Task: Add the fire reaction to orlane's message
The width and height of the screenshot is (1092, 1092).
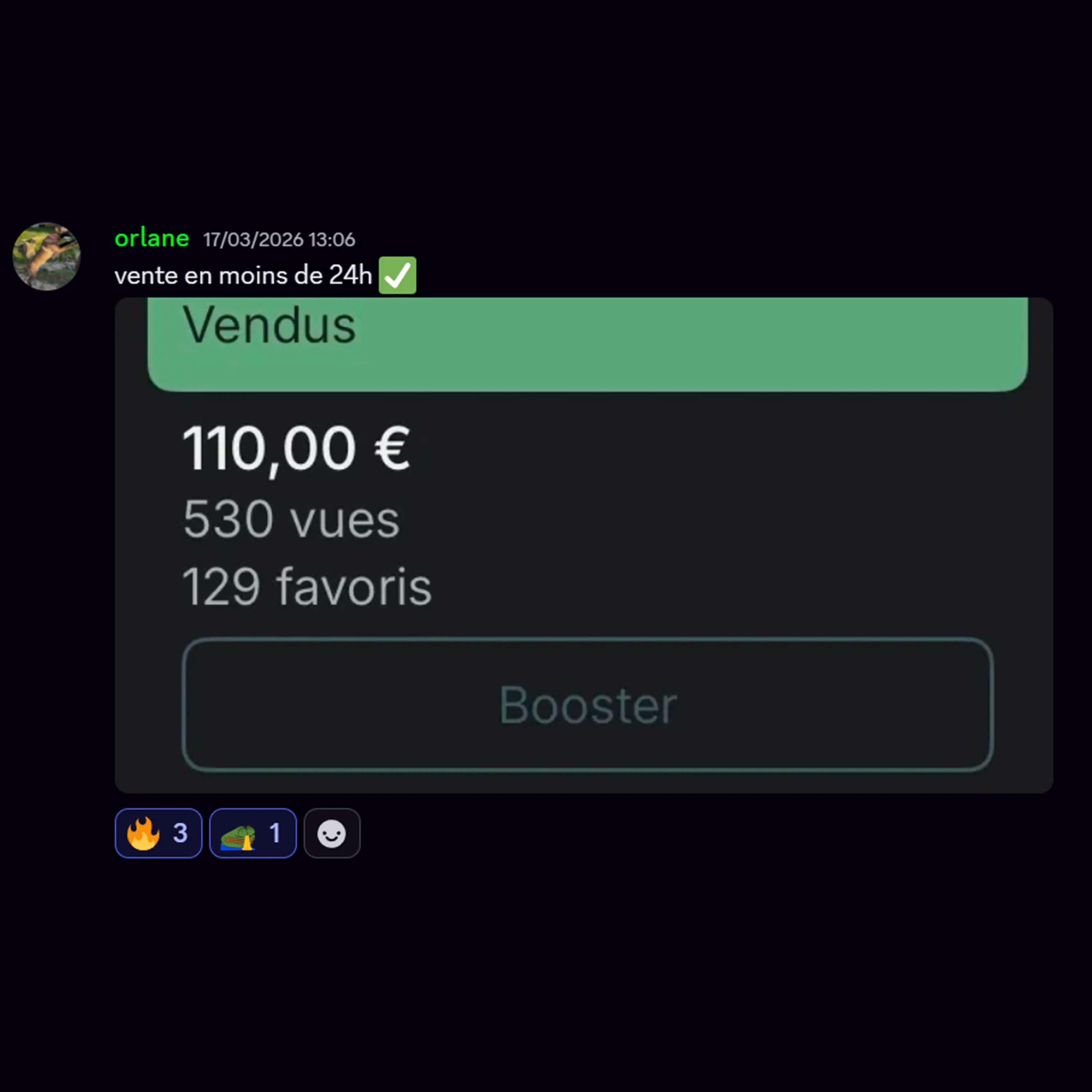Action: 158,833
